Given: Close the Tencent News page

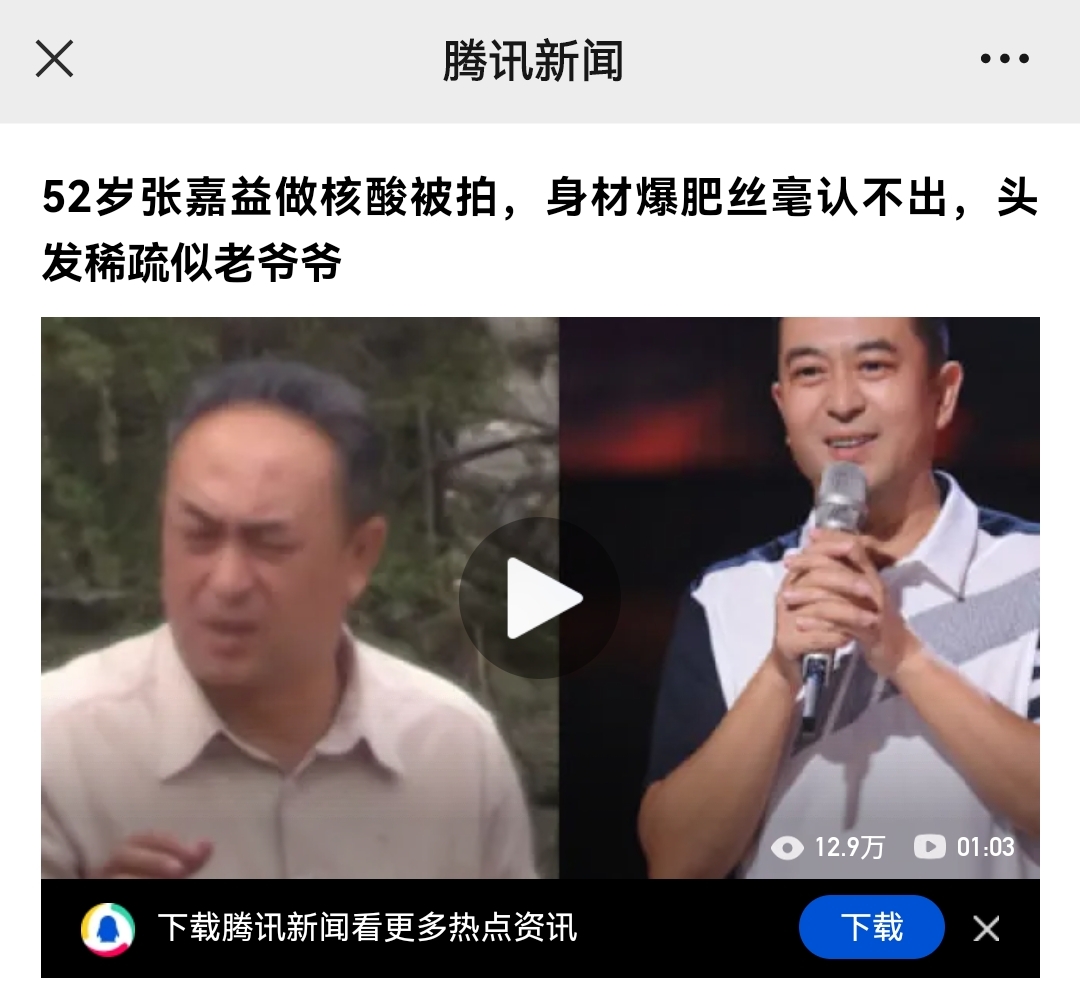Looking at the screenshot, I should pos(54,59).
